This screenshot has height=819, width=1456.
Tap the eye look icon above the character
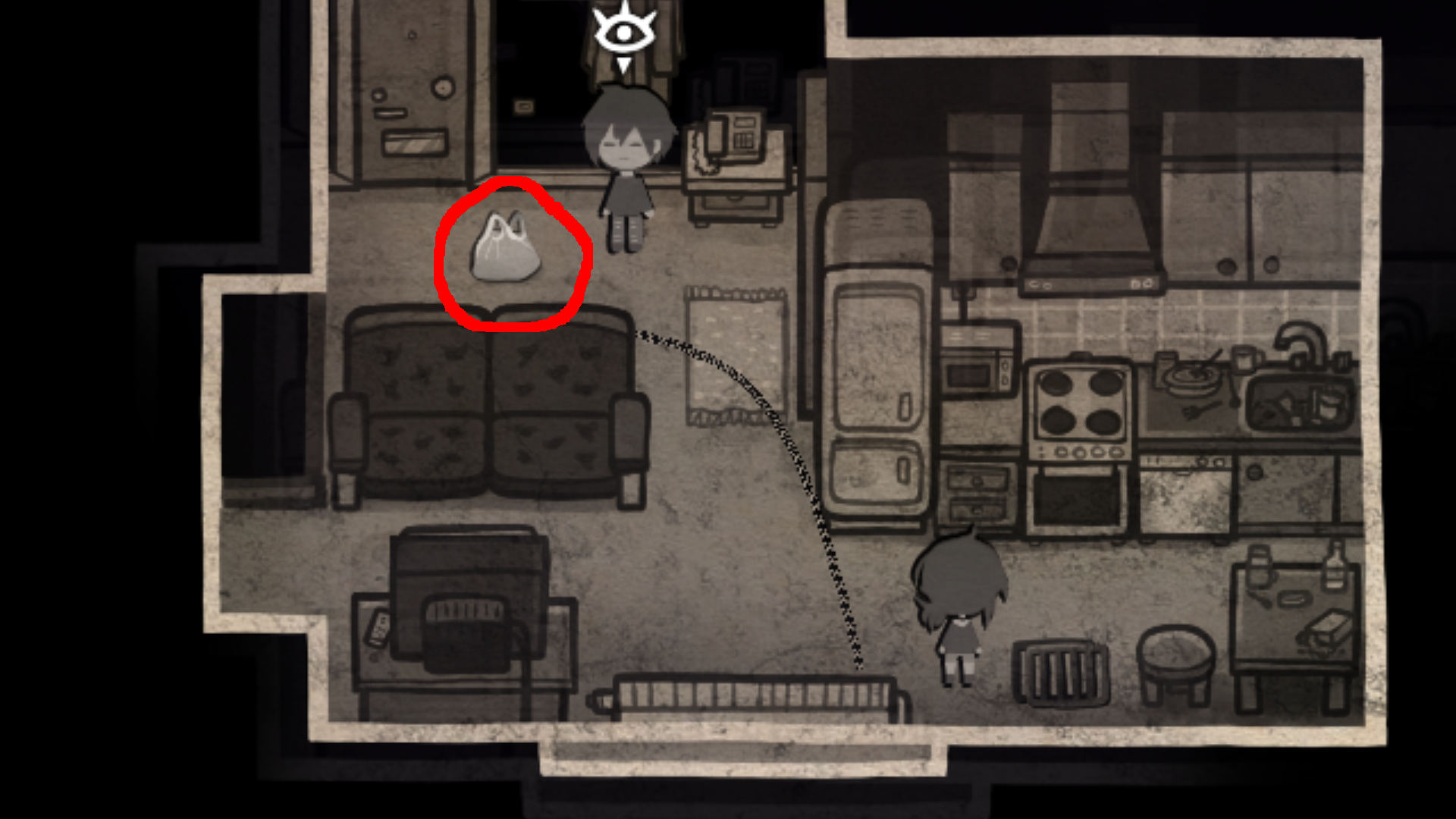(x=623, y=33)
